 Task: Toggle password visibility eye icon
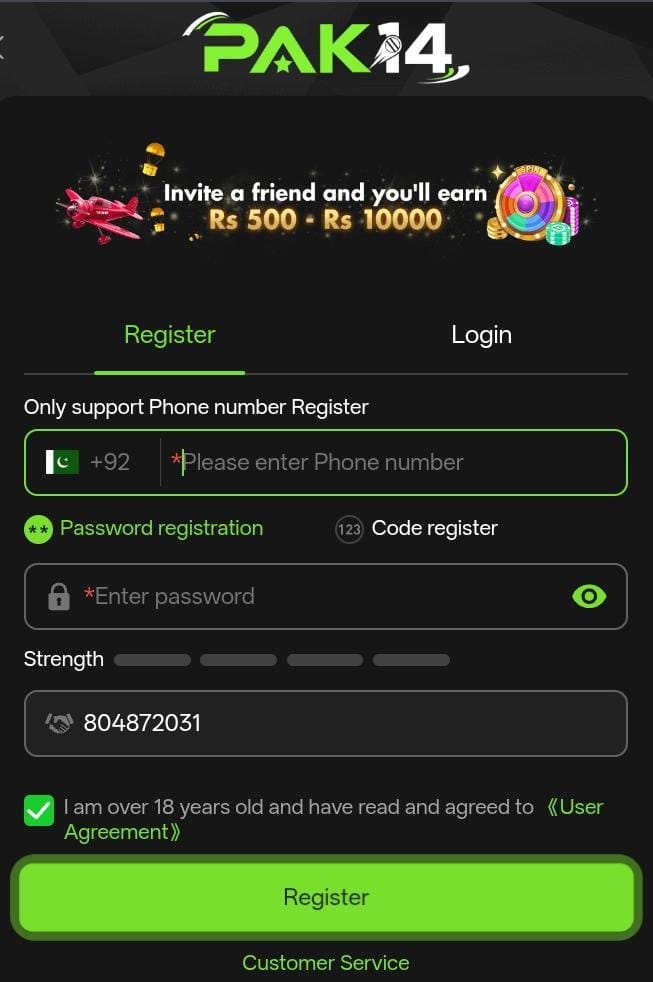point(589,596)
